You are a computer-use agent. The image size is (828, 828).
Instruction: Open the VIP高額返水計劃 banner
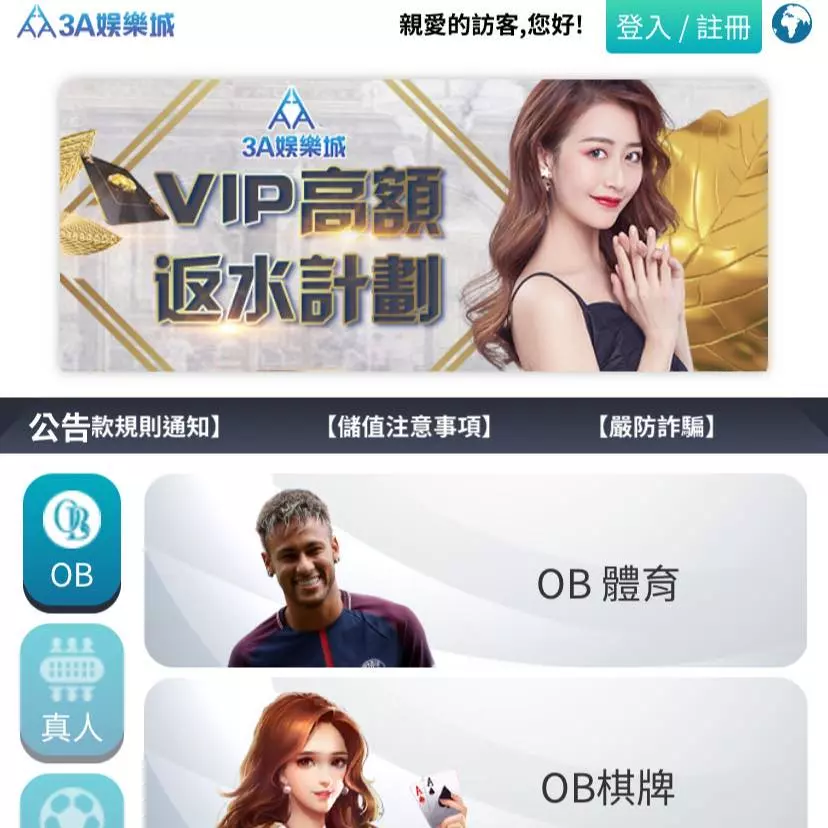click(x=413, y=225)
